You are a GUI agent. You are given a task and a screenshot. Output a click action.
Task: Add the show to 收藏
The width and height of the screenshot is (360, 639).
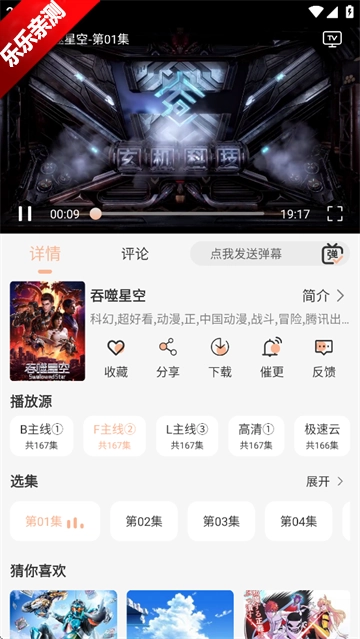coord(116,358)
